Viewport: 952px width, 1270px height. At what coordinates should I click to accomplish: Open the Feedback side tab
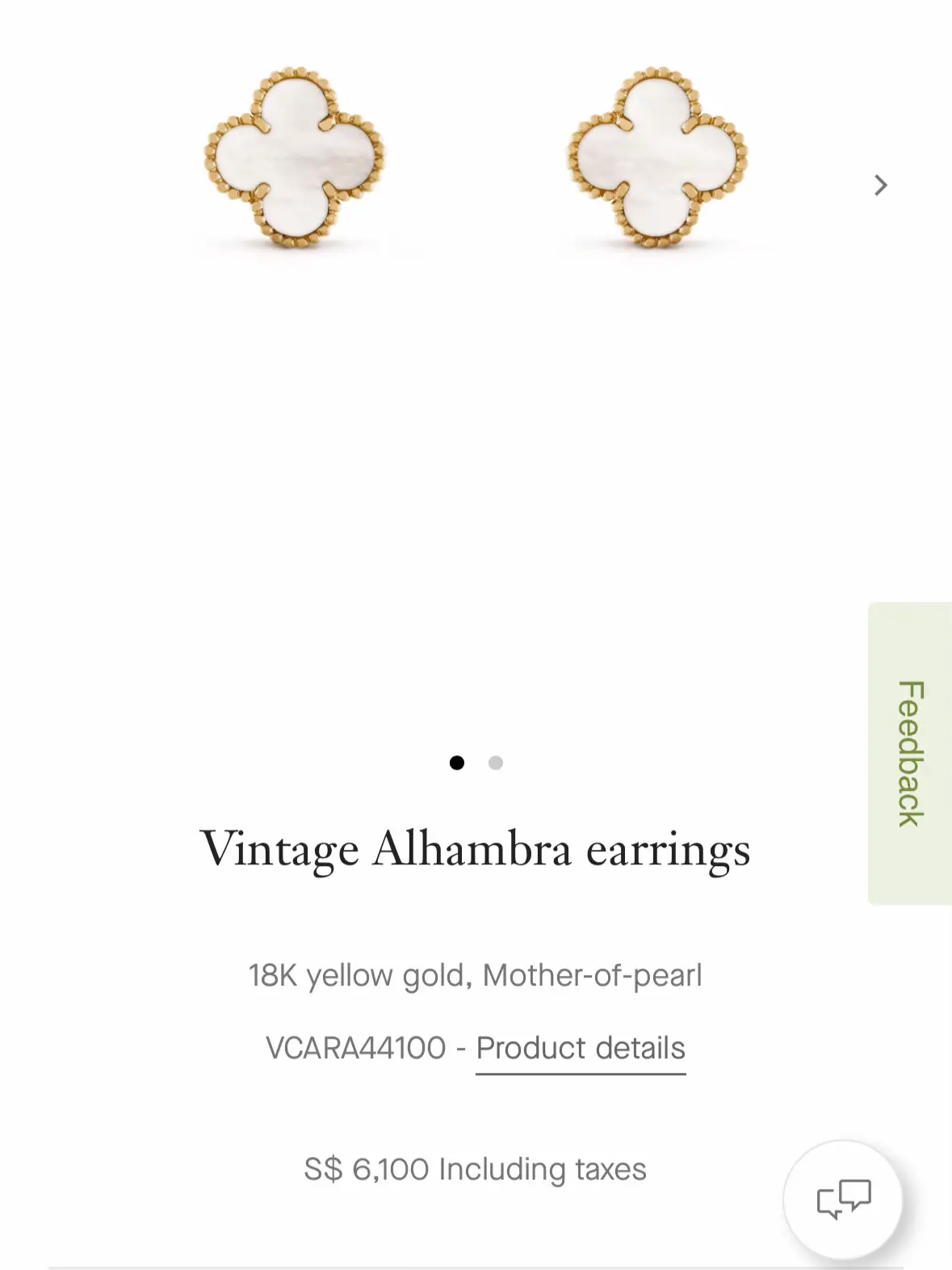[x=910, y=753]
